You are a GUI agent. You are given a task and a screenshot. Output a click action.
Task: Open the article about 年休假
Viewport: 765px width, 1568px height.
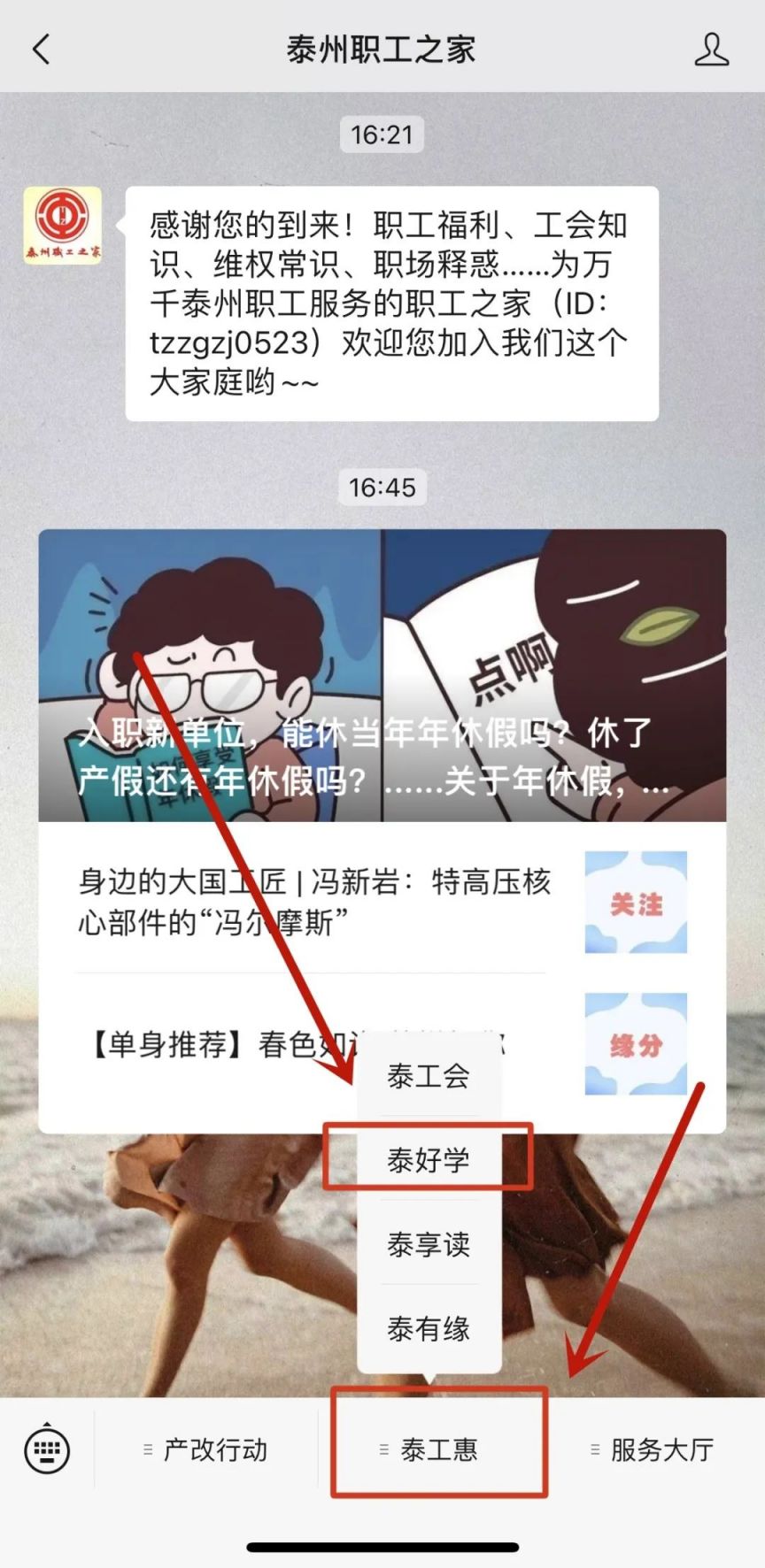coord(382,675)
